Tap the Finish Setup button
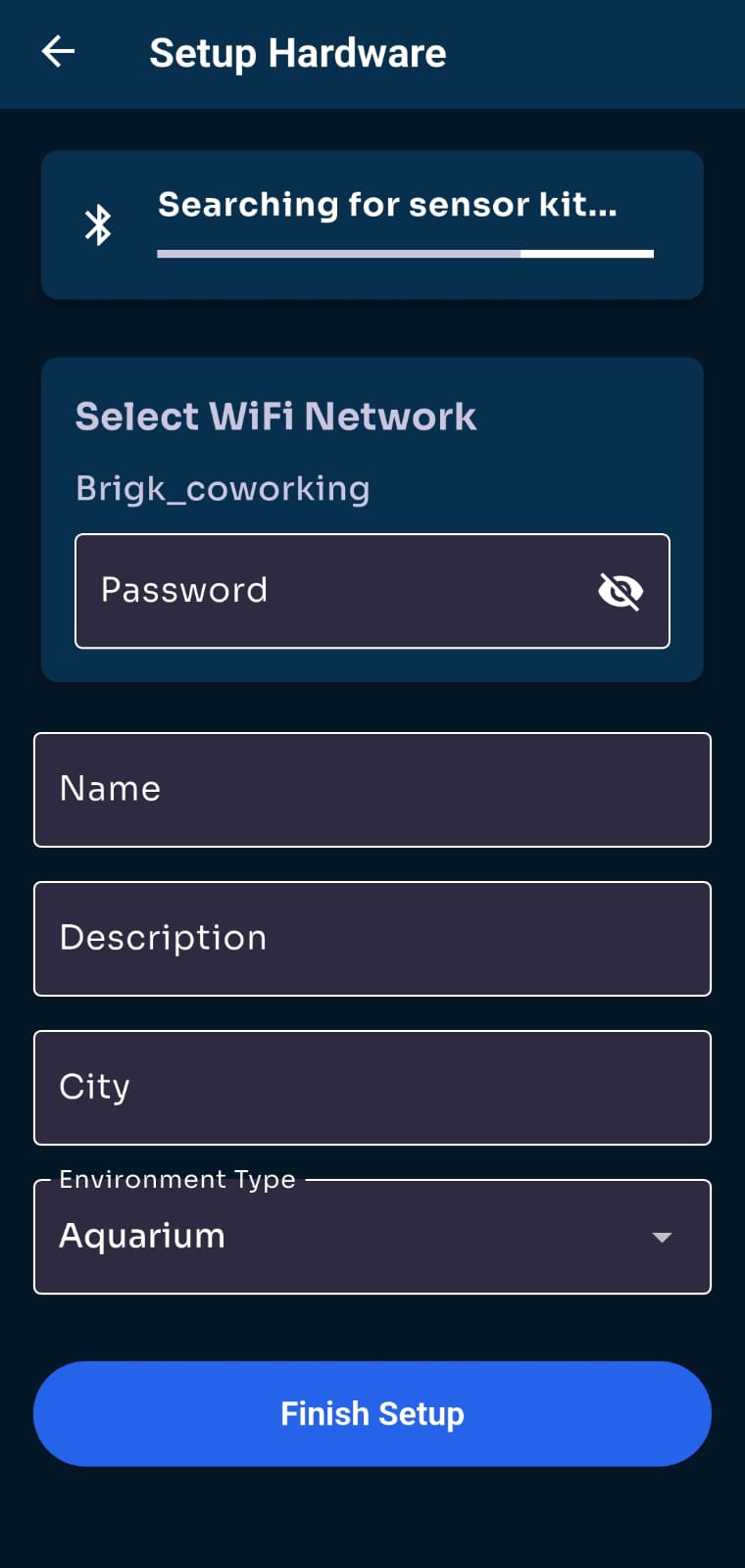 coord(372,1413)
